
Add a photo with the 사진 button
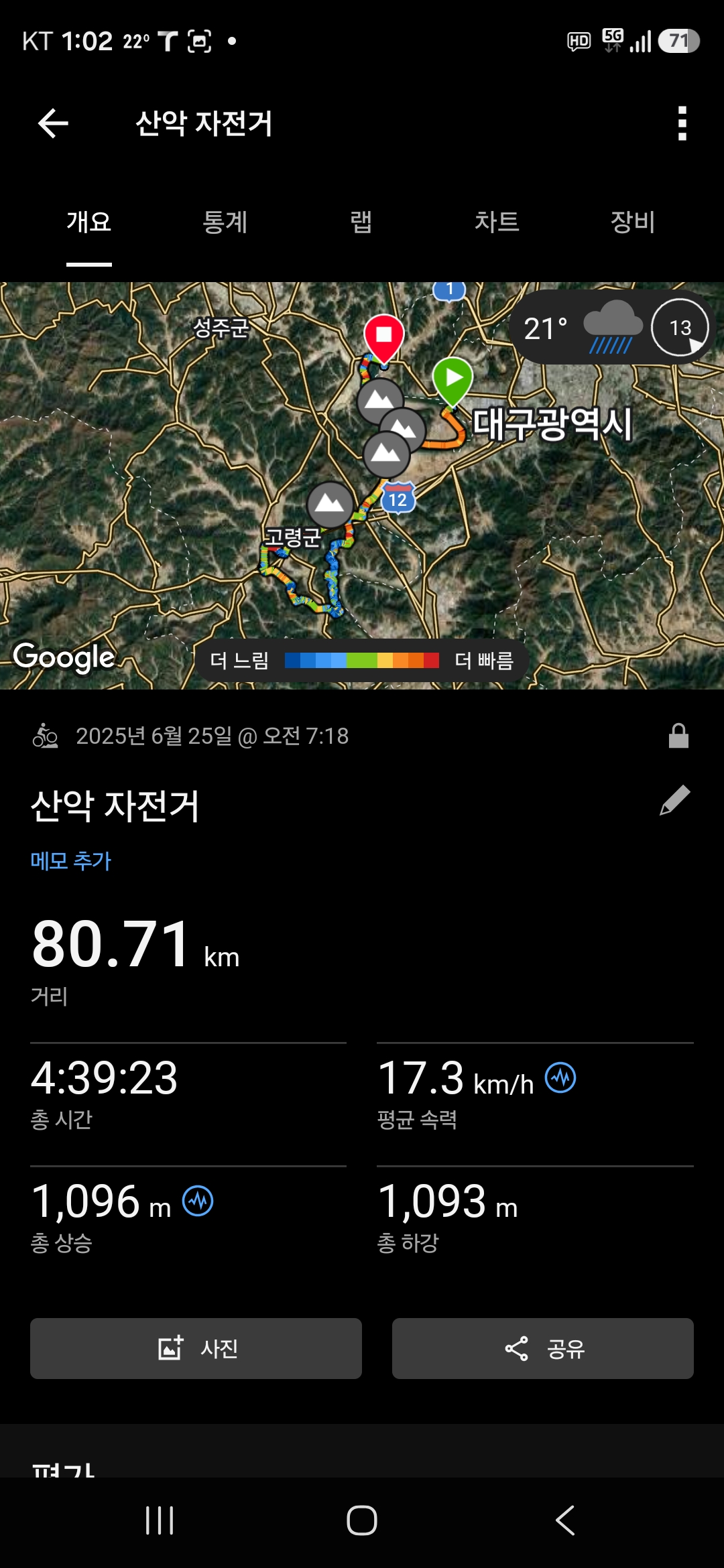tap(196, 1348)
